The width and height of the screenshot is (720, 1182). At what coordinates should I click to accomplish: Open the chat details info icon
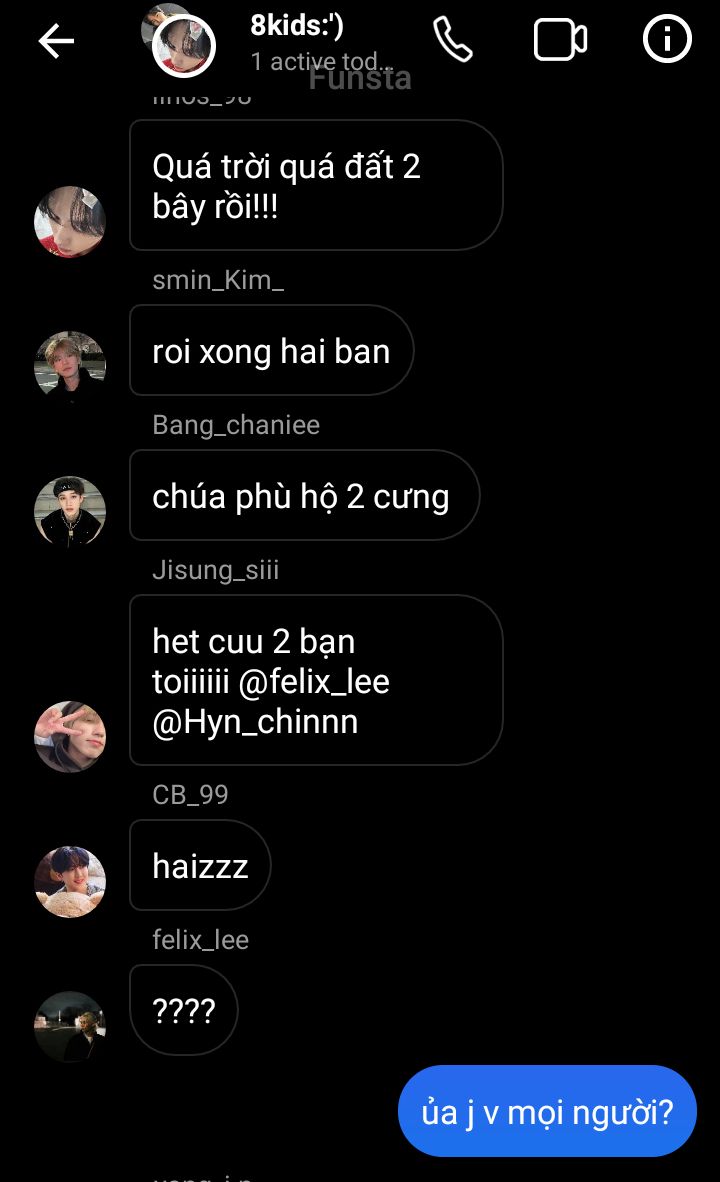point(666,39)
